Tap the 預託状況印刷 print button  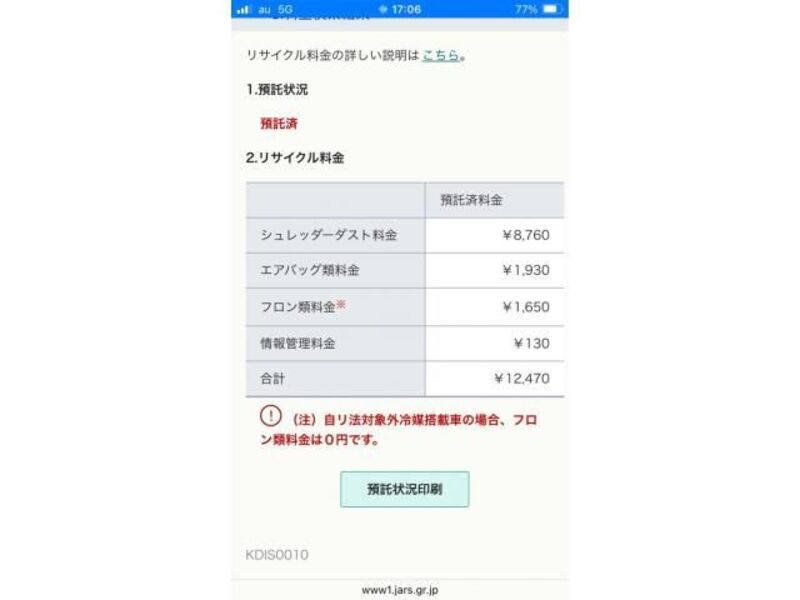(404, 490)
